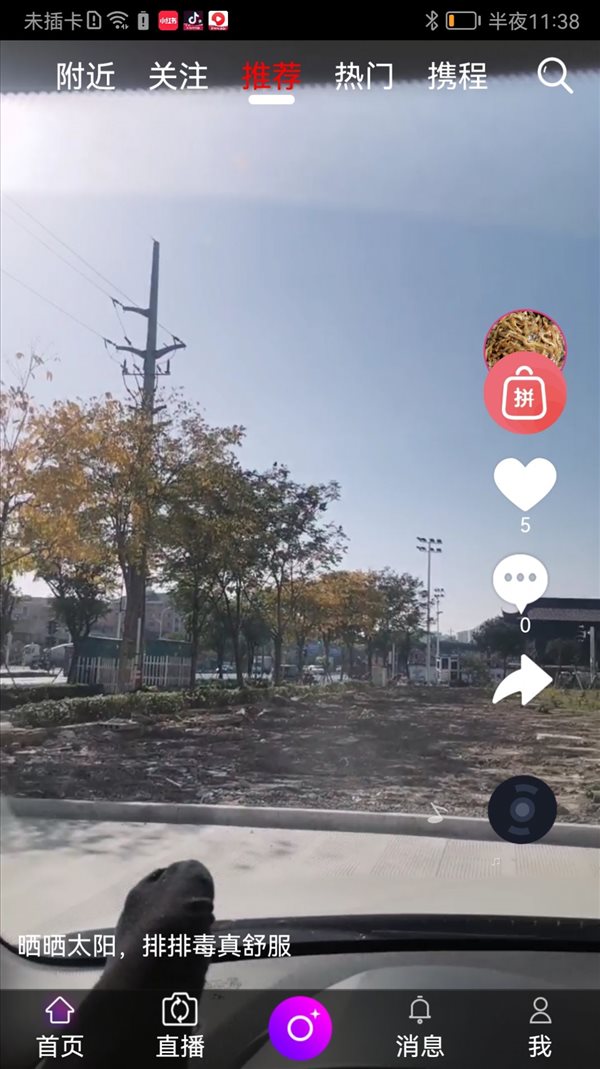Screen dimensions: 600x1069
Task: Share this video with the arrow
Action: click(x=522, y=680)
